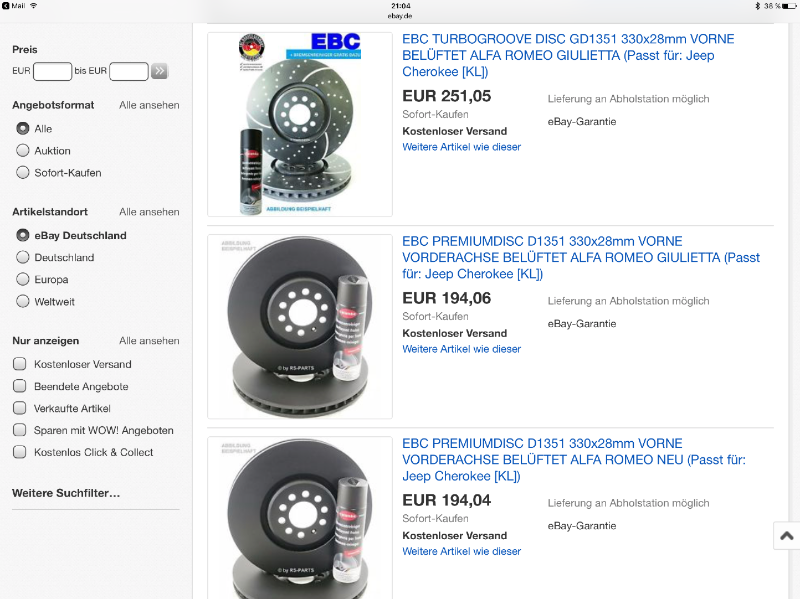Open Weitere Artikel wie dieser for EUR 251,05 item
800x599 pixels.
pos(461,147)
